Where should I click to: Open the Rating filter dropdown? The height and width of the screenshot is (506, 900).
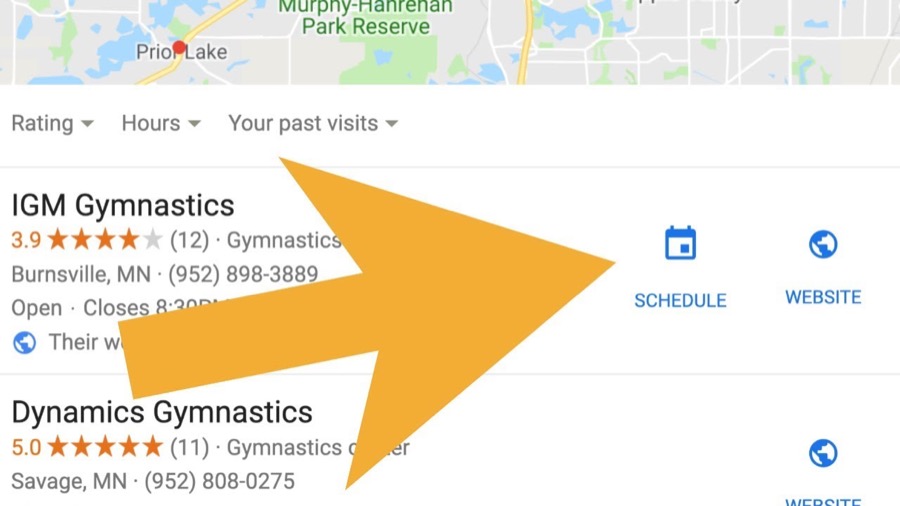pyautogui.click(x=52, y=124)
